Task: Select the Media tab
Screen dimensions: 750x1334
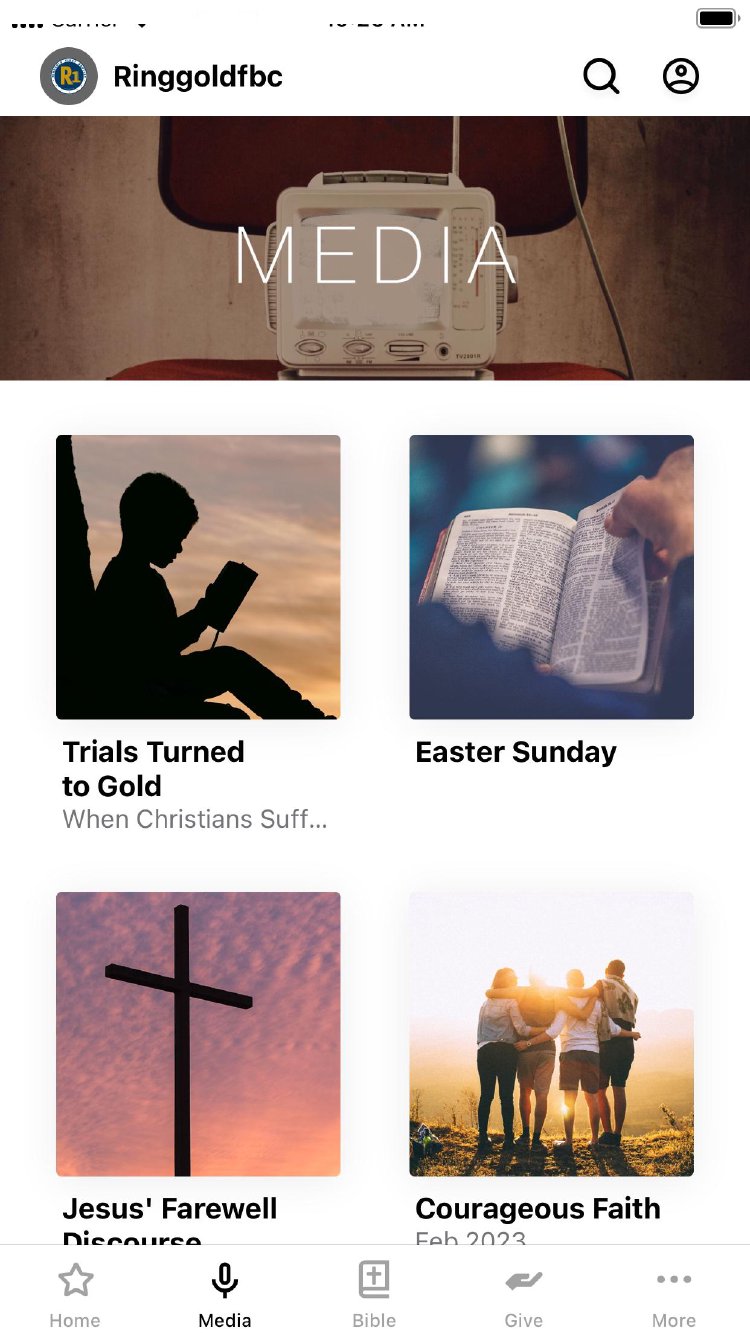Action: click(x=225, y=1294)
